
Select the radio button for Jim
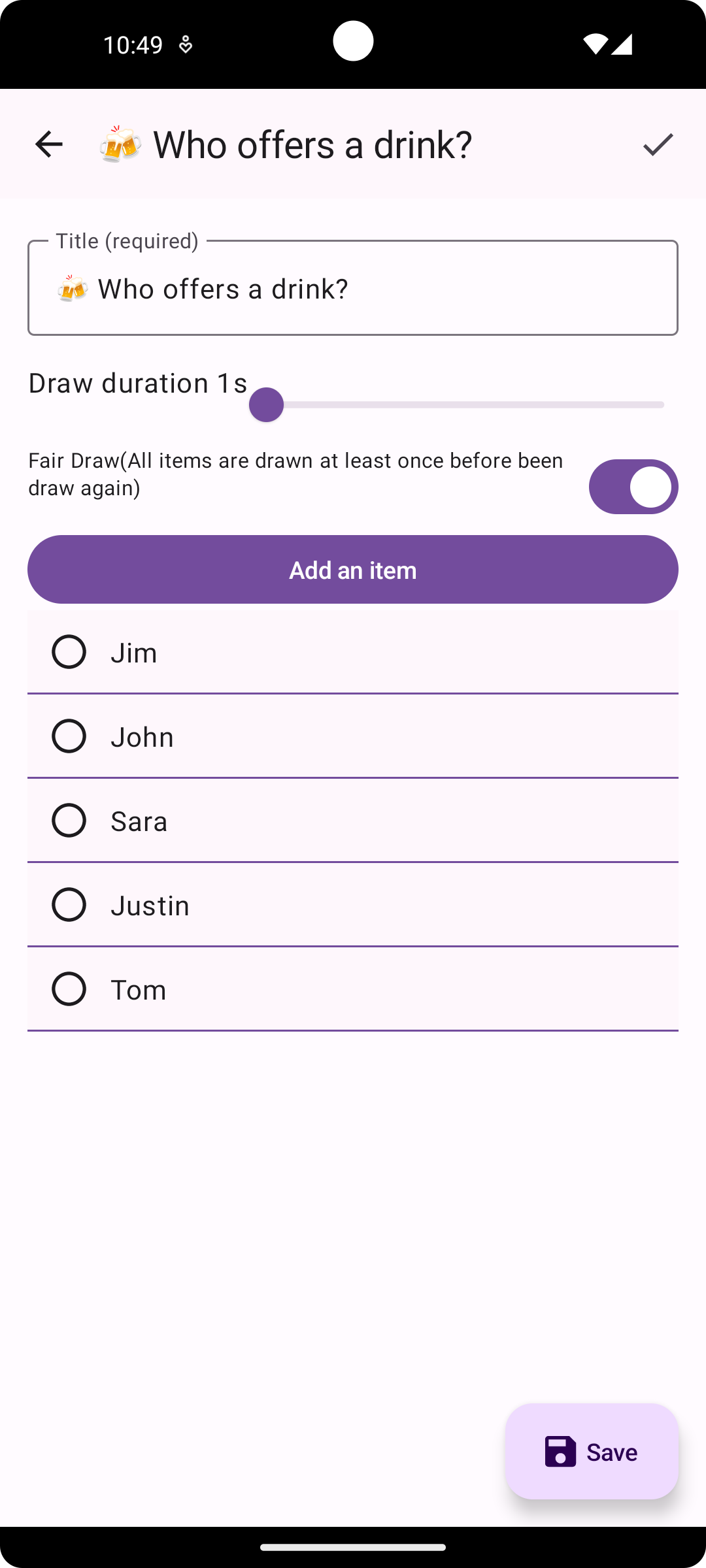pos(69,652)
